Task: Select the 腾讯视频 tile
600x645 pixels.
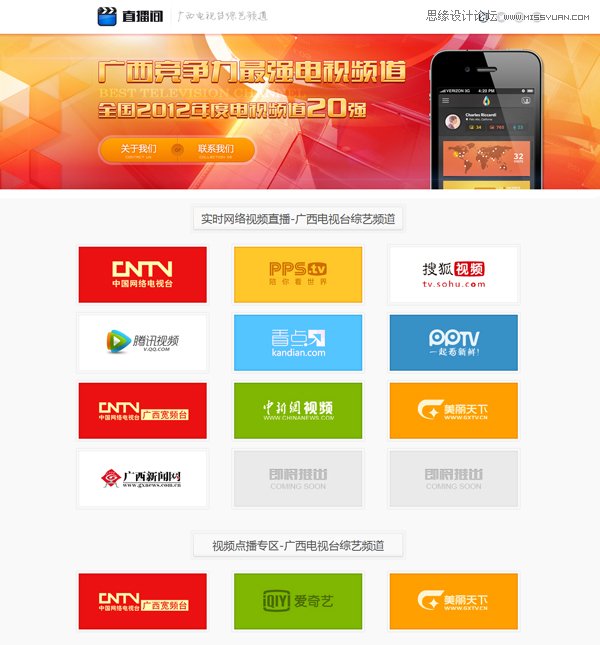Action: (x=143, y=342)
